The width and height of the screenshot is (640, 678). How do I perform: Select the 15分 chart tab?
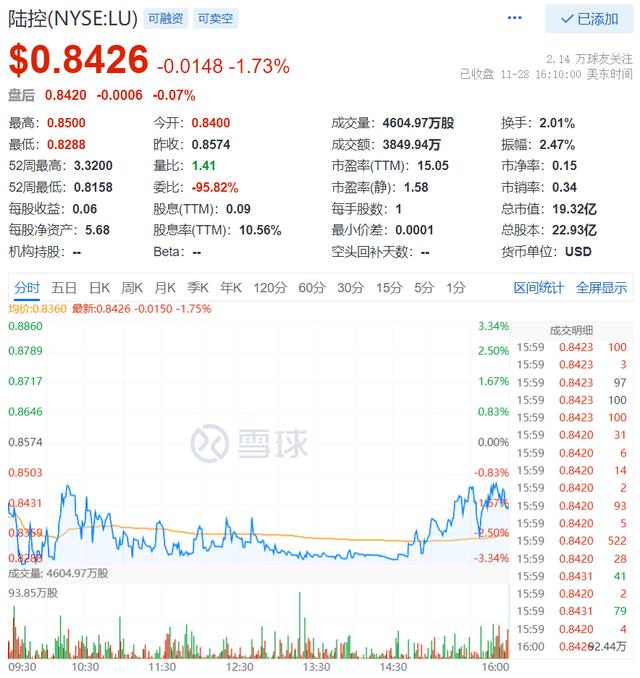click(389, 288)
